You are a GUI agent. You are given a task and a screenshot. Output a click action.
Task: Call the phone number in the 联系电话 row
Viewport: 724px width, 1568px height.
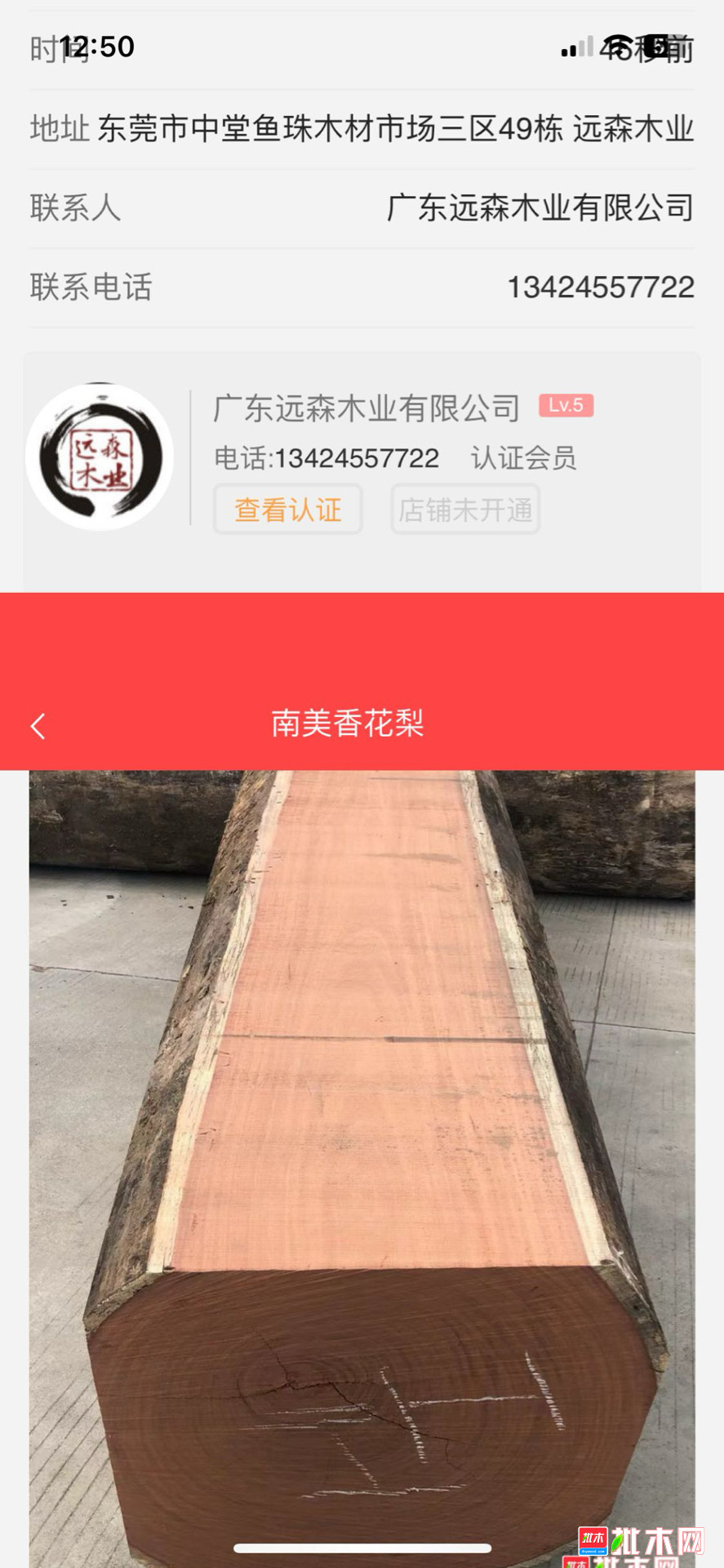[600, 287]
